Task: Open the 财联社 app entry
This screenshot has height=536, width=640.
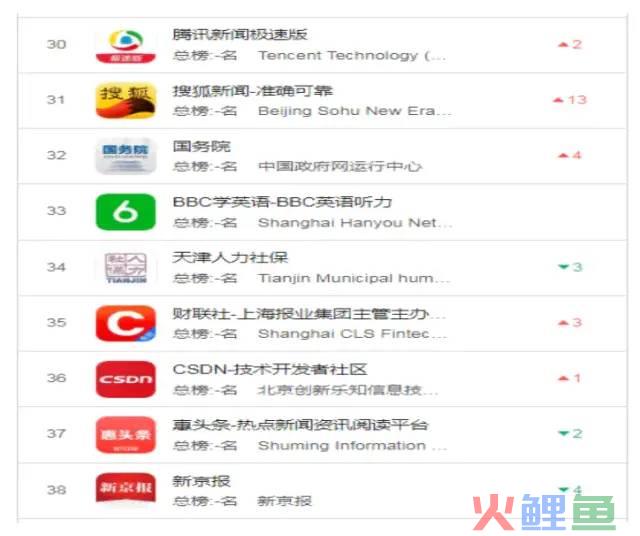Action: point(308,313)
